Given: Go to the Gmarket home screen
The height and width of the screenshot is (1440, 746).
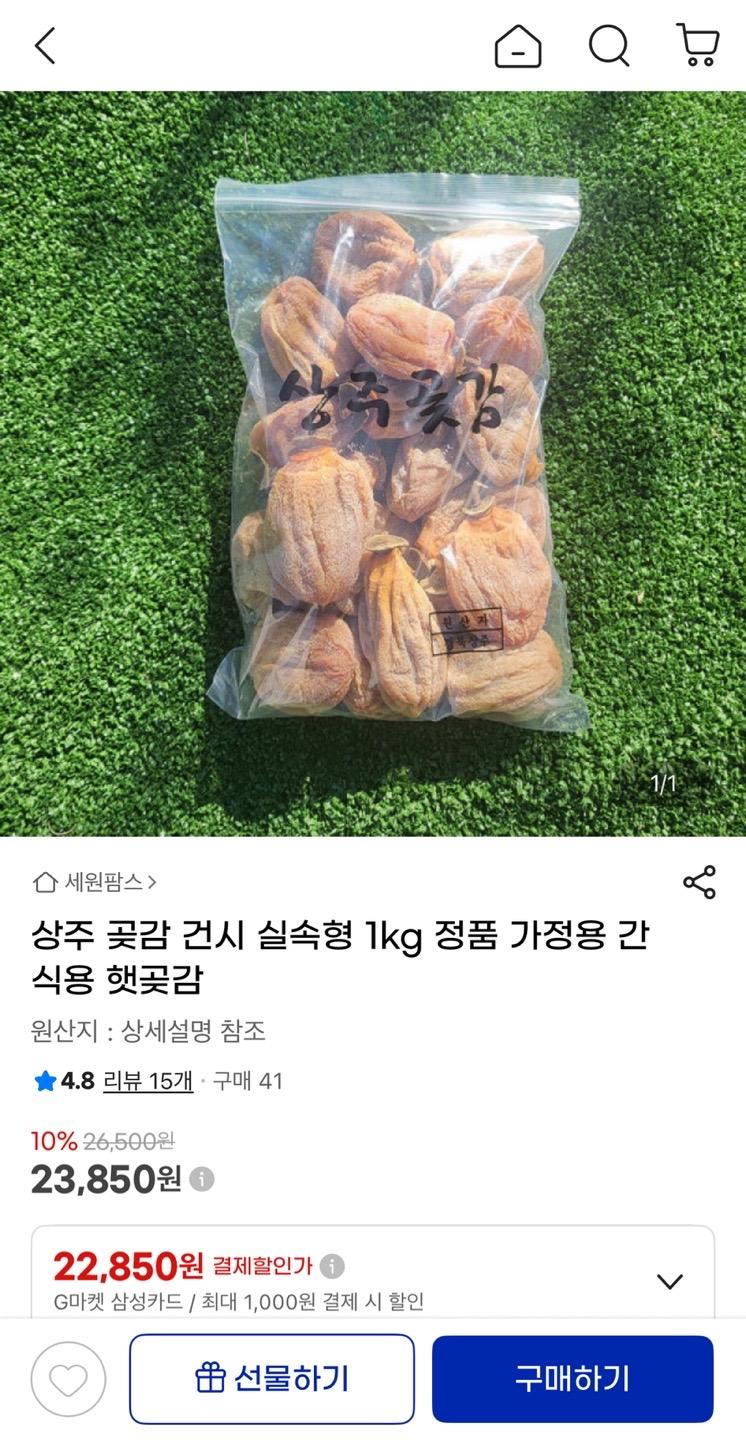Looking at the screenshot, I should (517, 46).
